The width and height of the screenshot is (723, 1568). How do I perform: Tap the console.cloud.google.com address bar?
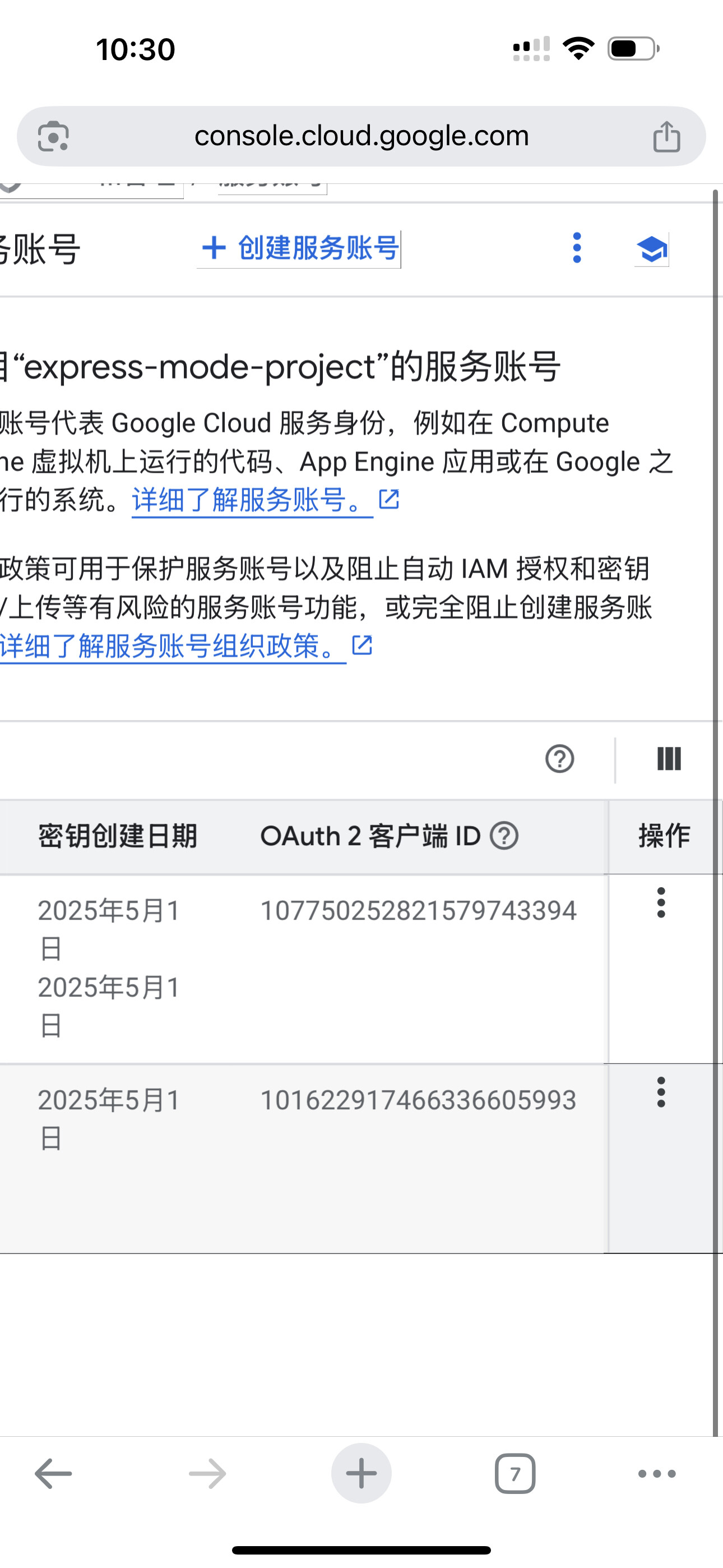point(361,136)
